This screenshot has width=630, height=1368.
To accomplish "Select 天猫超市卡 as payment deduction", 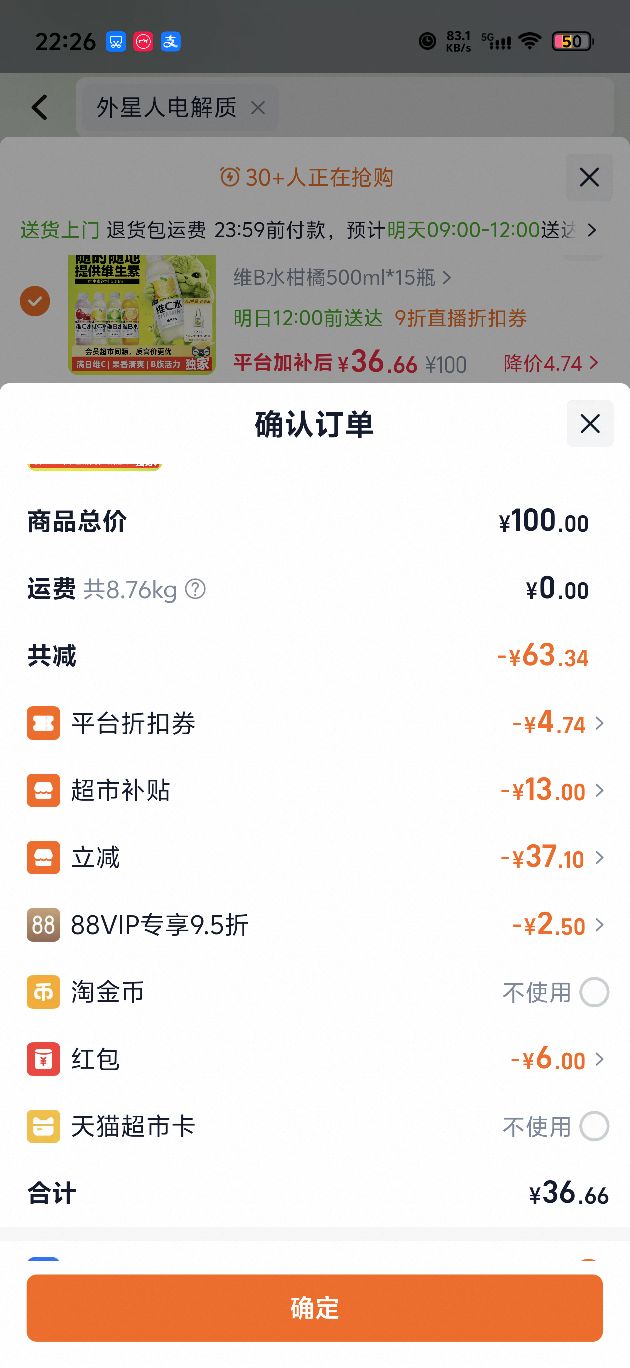I will point(594,1126).
